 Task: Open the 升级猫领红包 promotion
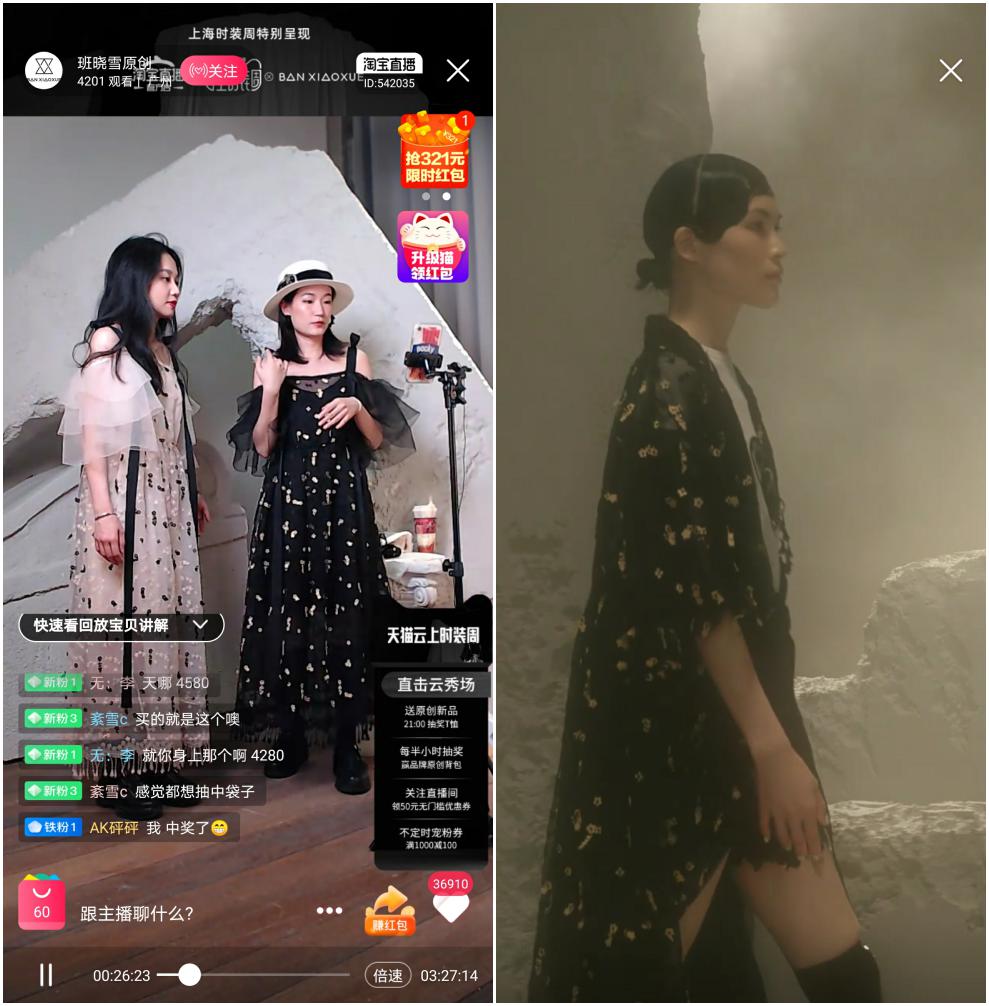pos(432,247)
